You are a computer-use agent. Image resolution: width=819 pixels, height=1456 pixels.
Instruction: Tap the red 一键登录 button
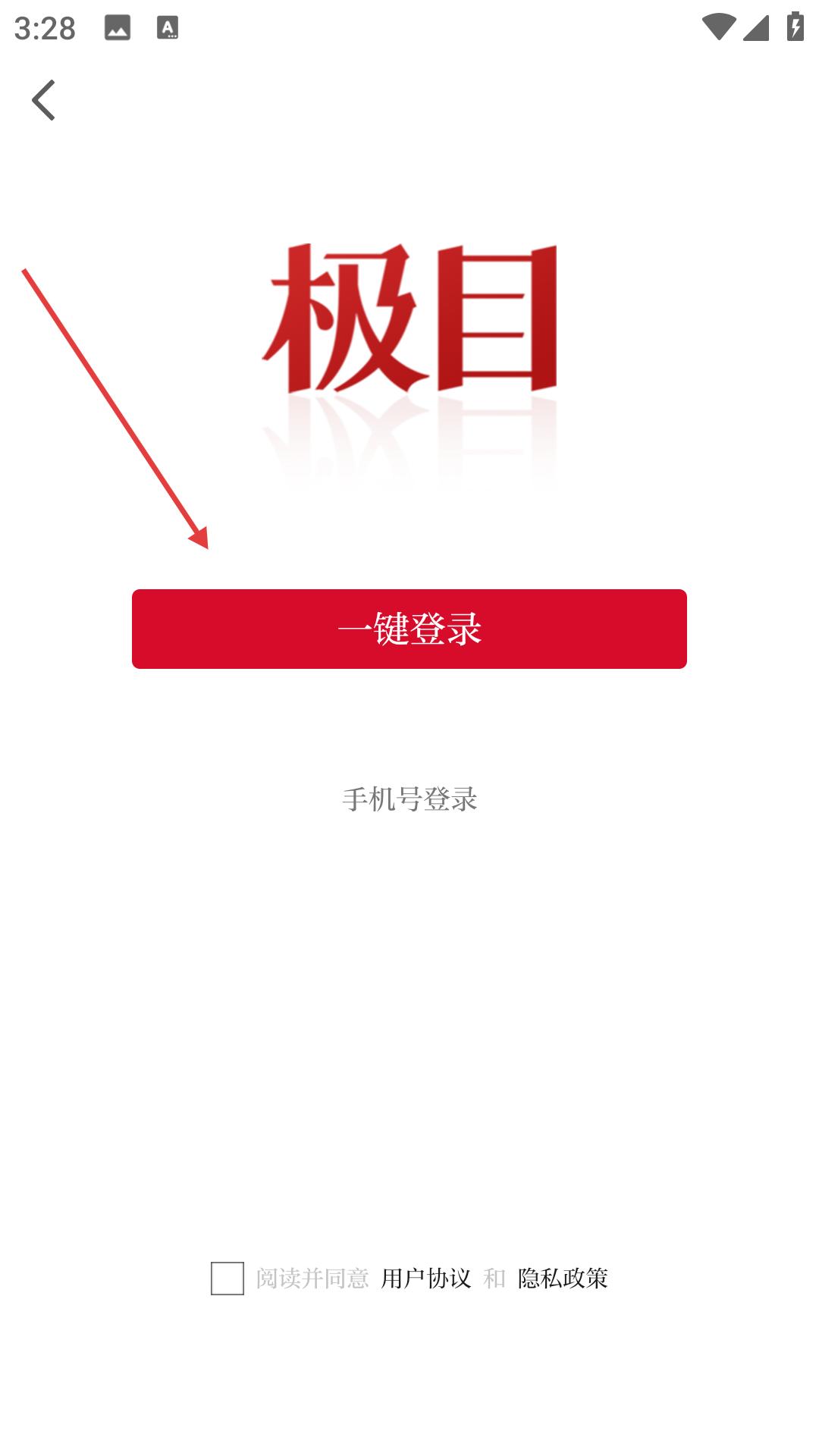click(409, 629)
